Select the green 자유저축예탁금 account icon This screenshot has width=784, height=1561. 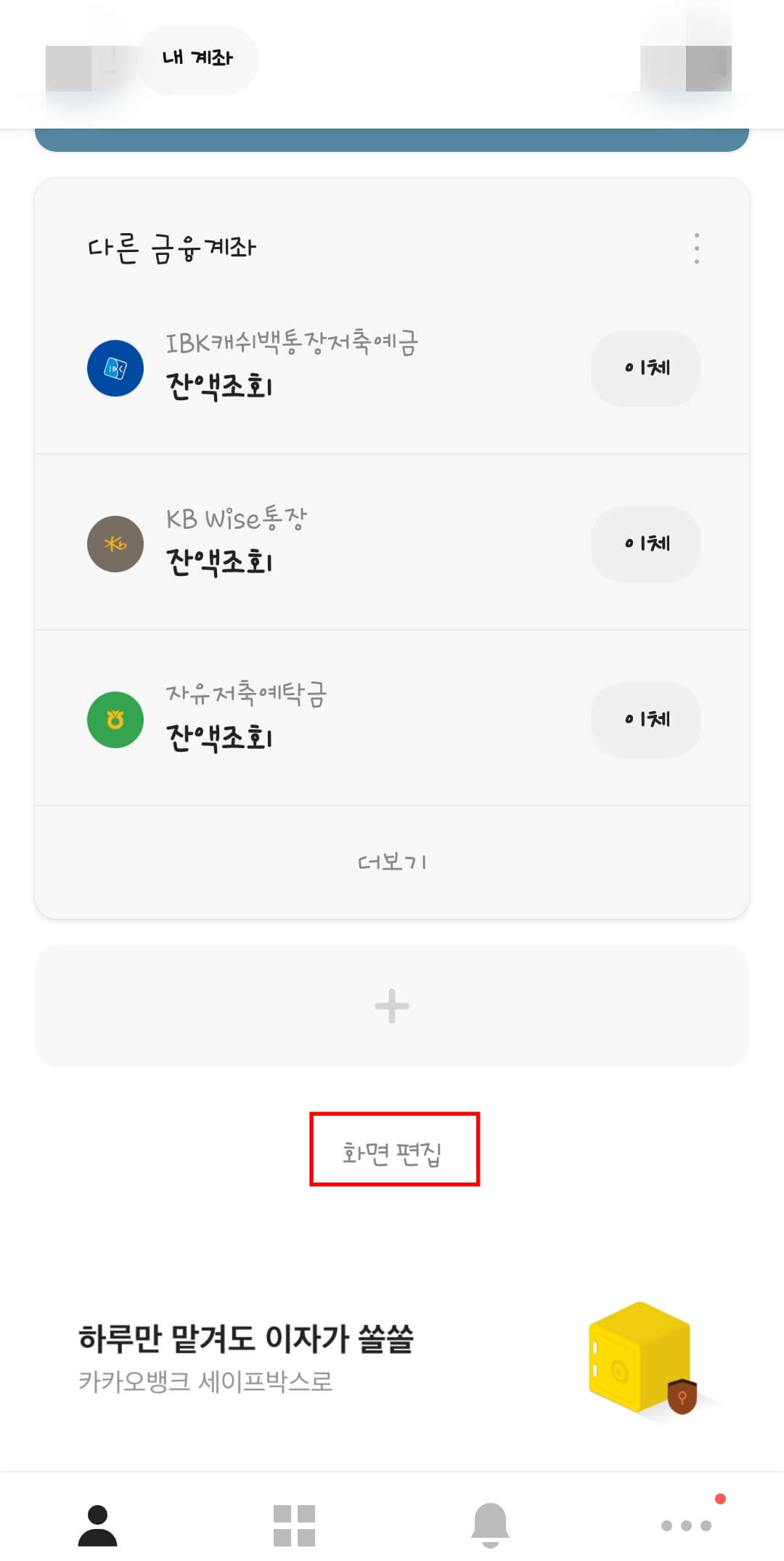[x=115, y=719]
